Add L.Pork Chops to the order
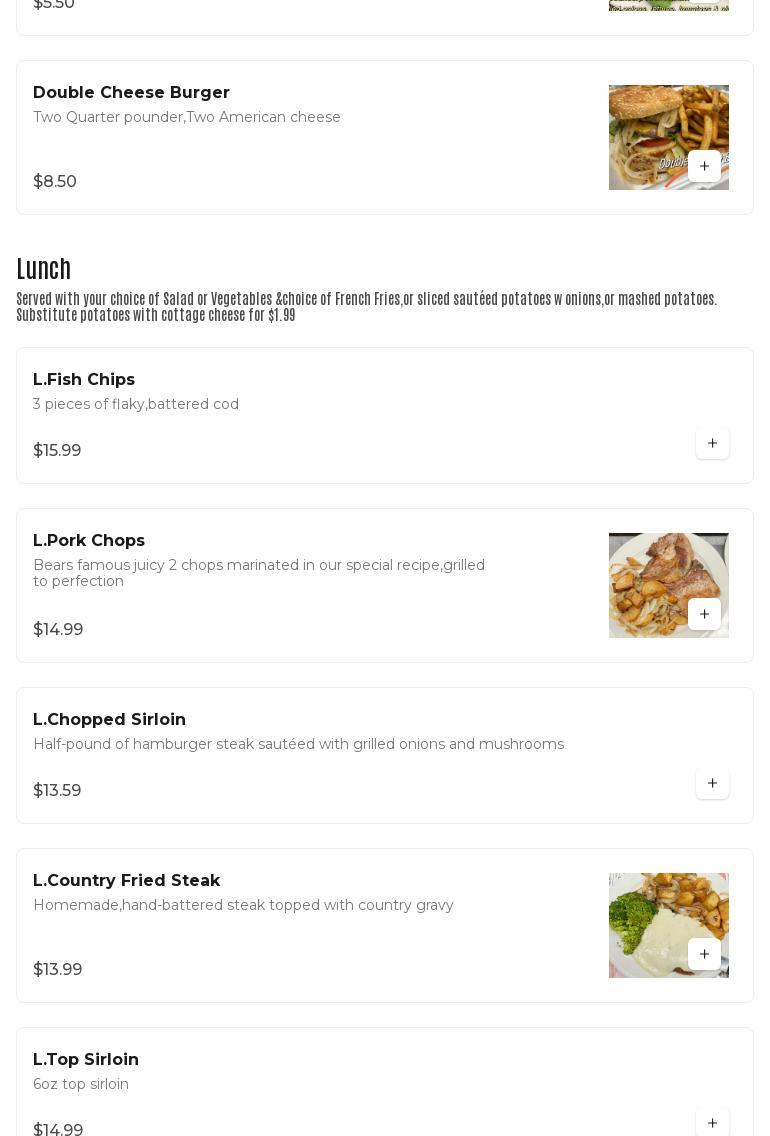The width and height of the screenshot is (770, 1136). pos(704,614)
